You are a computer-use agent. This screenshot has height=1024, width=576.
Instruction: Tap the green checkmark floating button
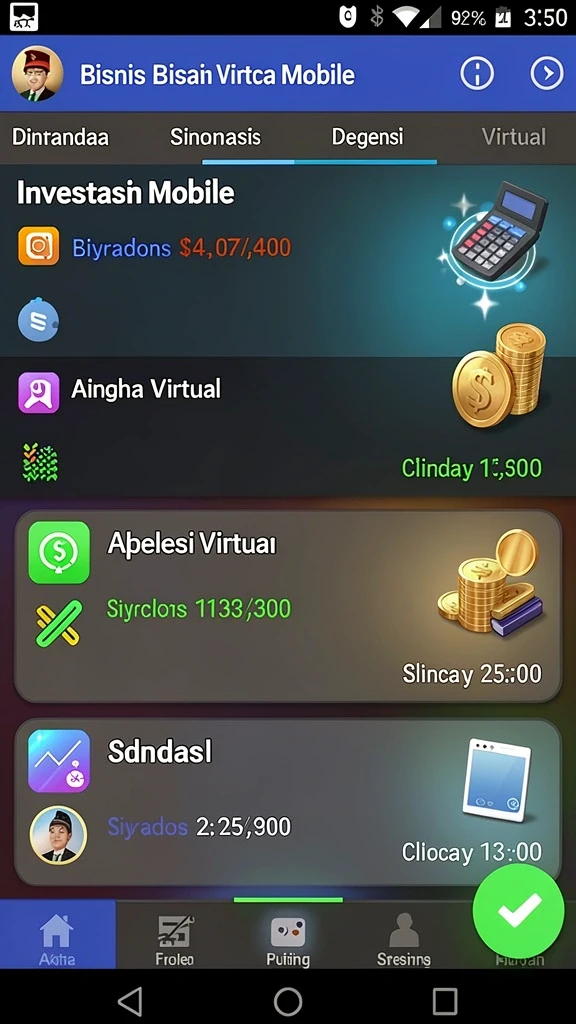(519, 911)
